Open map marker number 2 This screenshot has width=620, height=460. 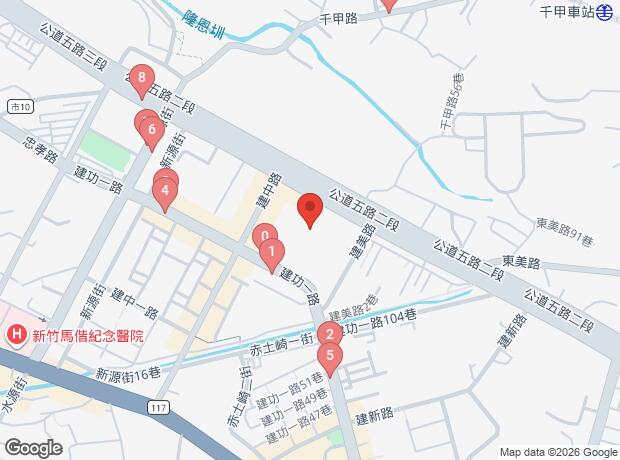(x=330, y=335)
